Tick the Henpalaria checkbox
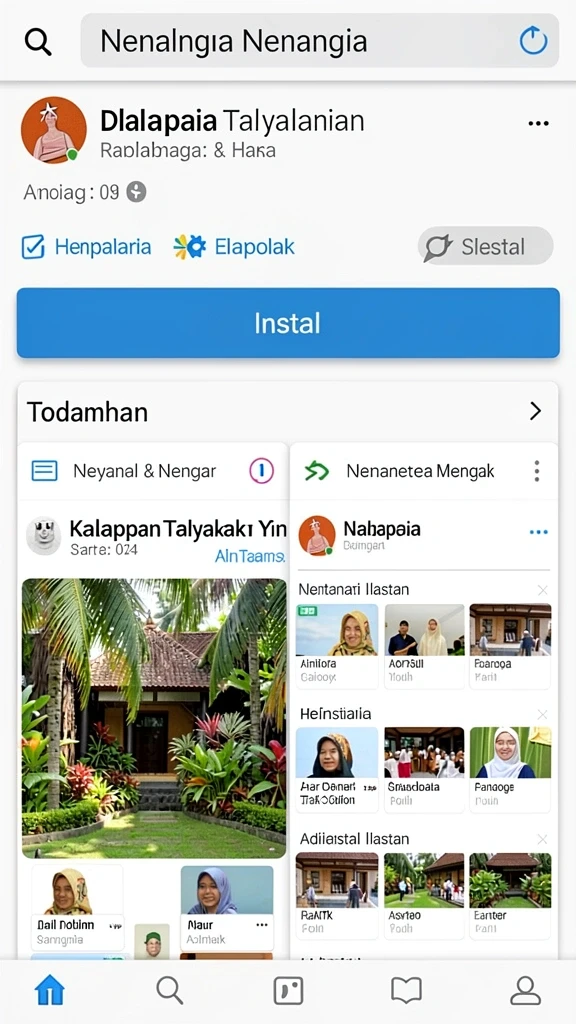This screenshot has width=576, height=1024. click(x=33, y=247)
